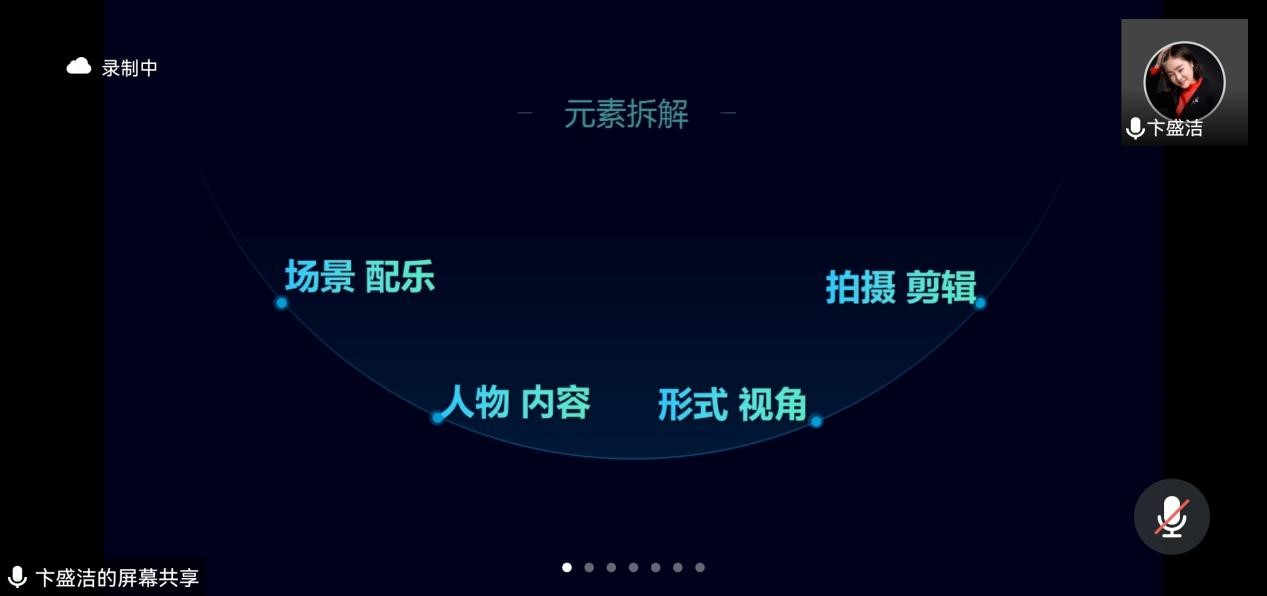This screenshot has height=596, width=1267.
Task: Open 卞盛洁's video thumbnail
Action: 1184,82
